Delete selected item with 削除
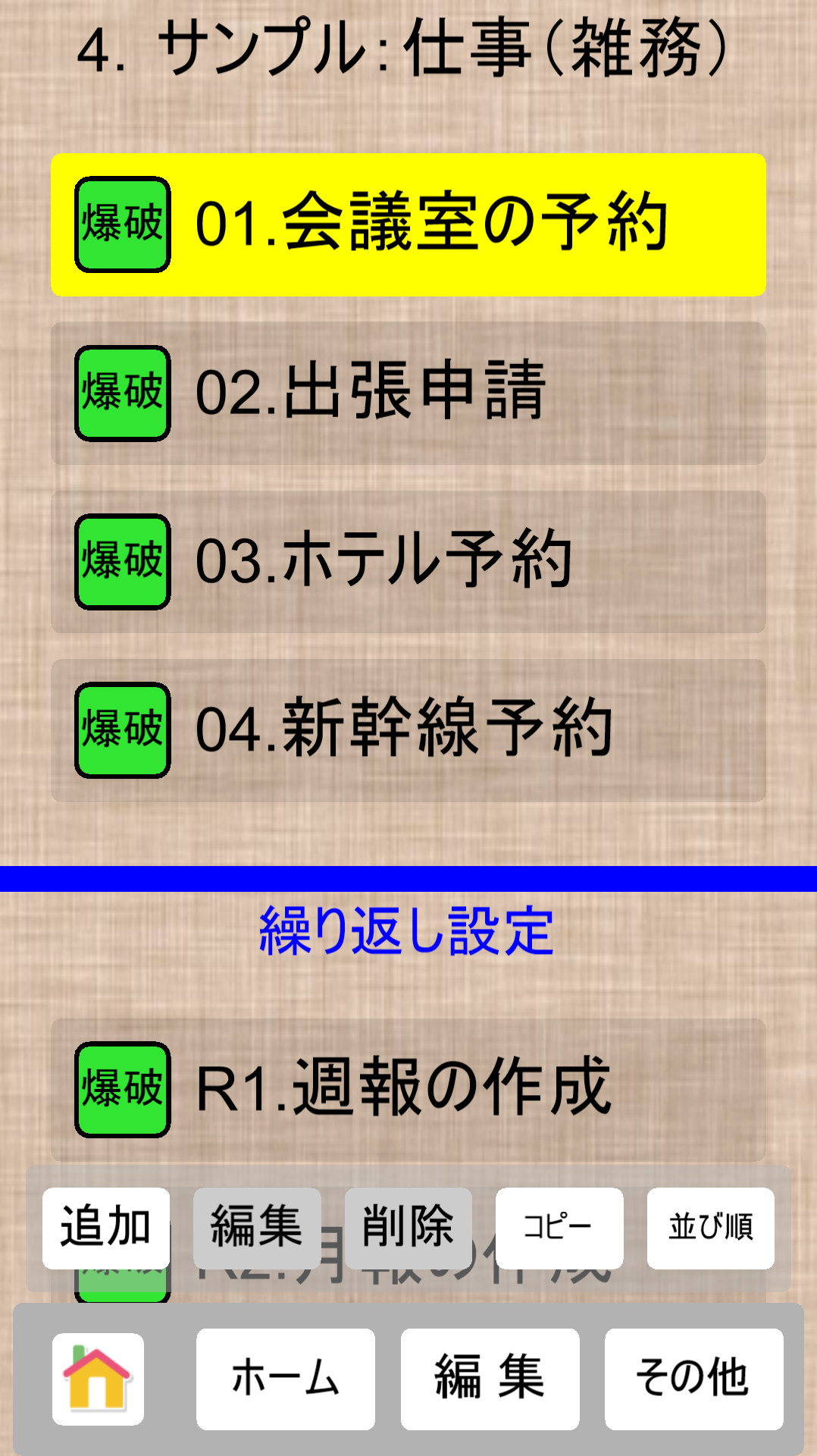817x1456 pixels. (408, 1228)
